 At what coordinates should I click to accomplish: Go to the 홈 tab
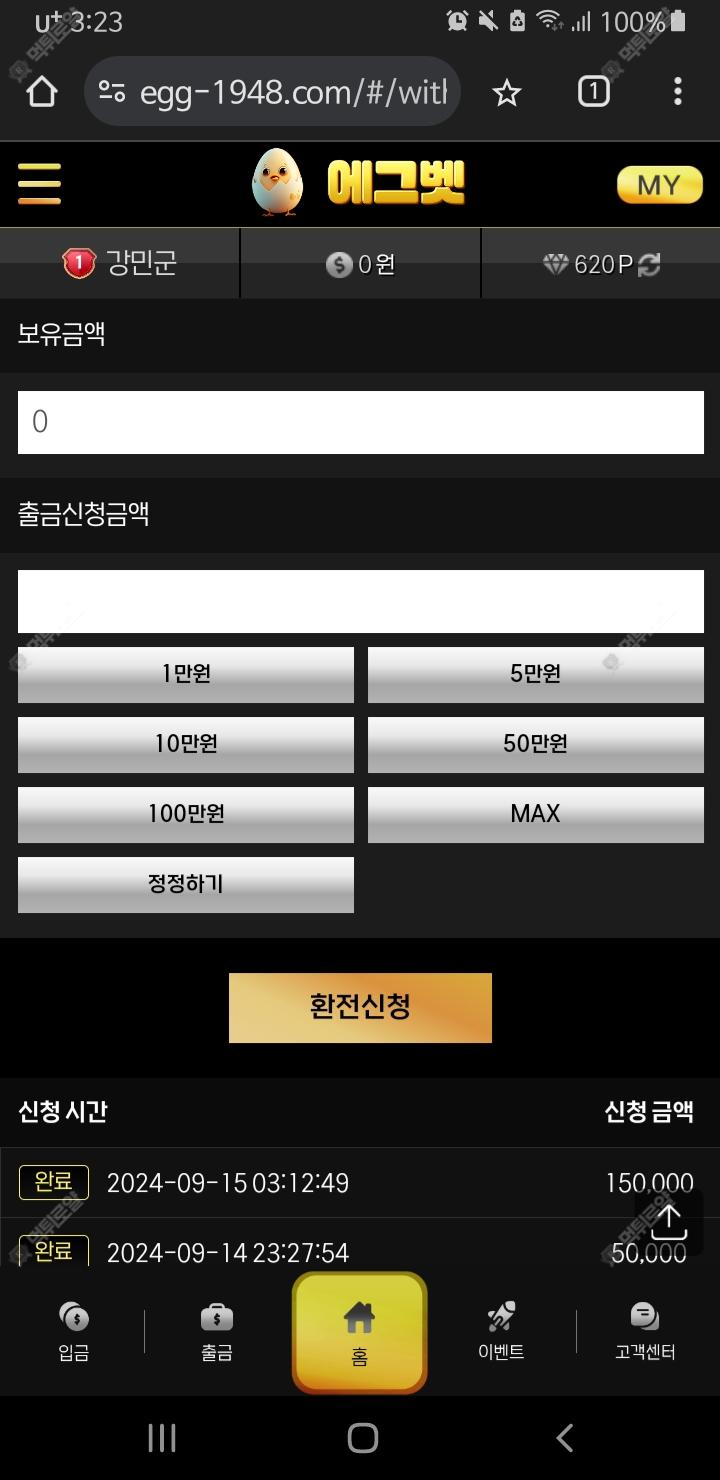pos(359,1333)
